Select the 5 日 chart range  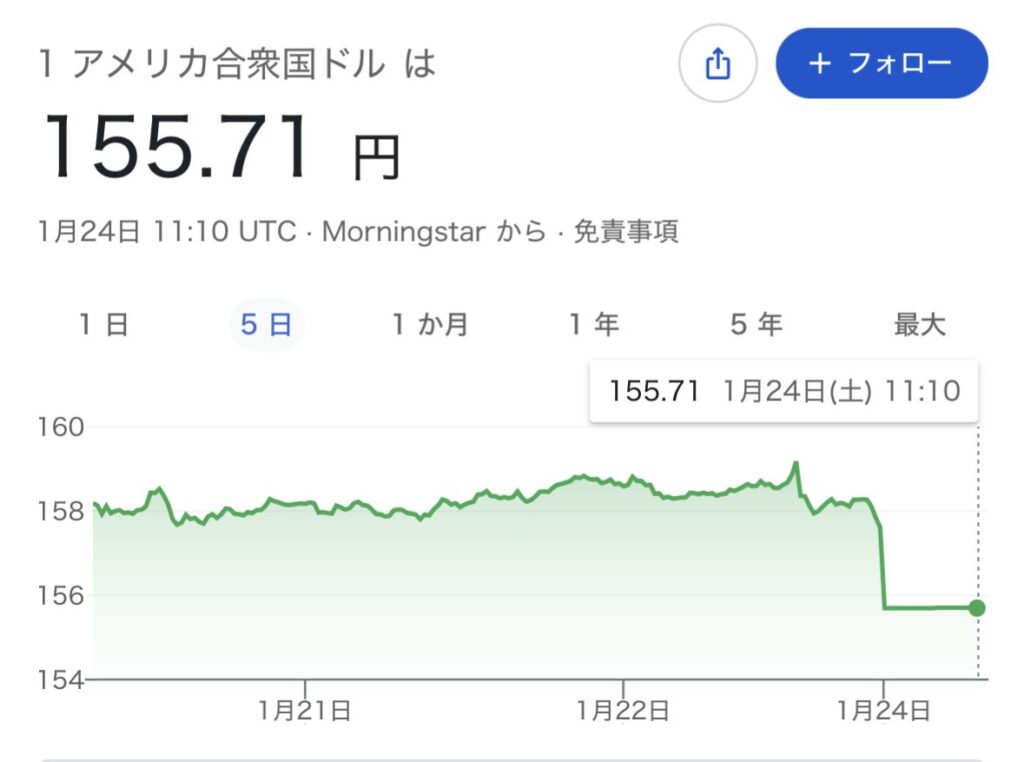pyautogui.click(x=266, y=325)
